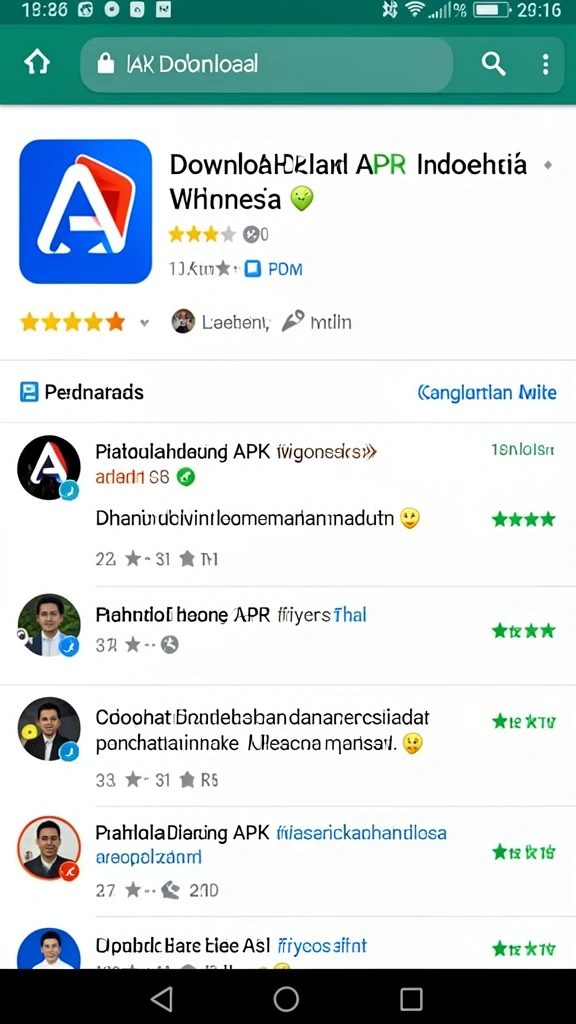This screenshot has width=576, height=1024.
Task: Open the address bar showing IAK Dobnloaal
Action: pos(266,64)
